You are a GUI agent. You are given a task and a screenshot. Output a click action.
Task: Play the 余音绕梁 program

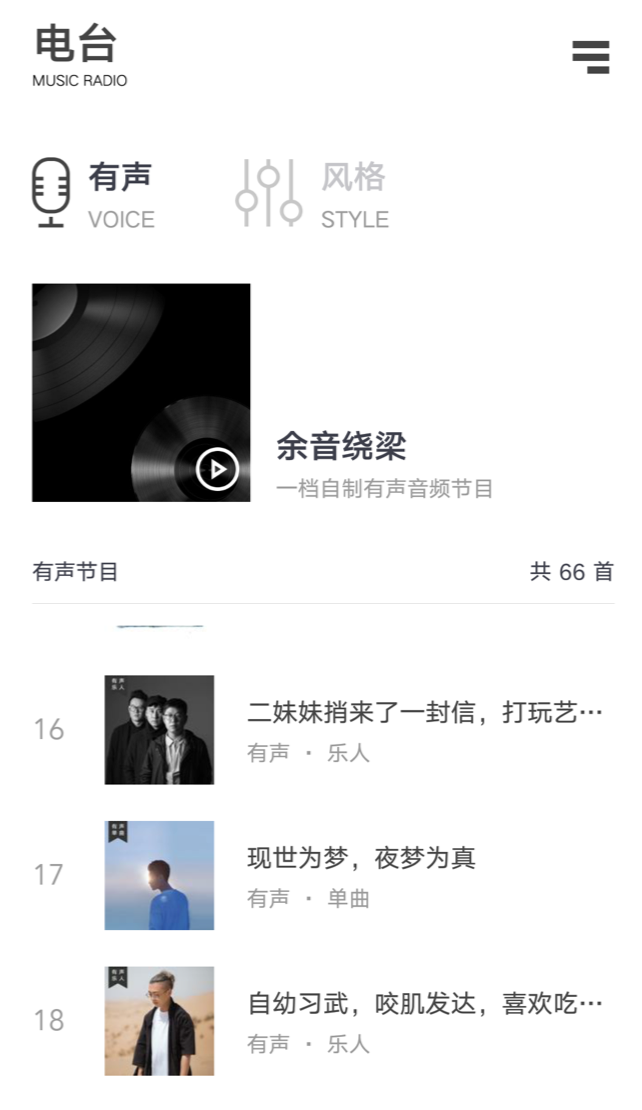click(x=217, y=468)
